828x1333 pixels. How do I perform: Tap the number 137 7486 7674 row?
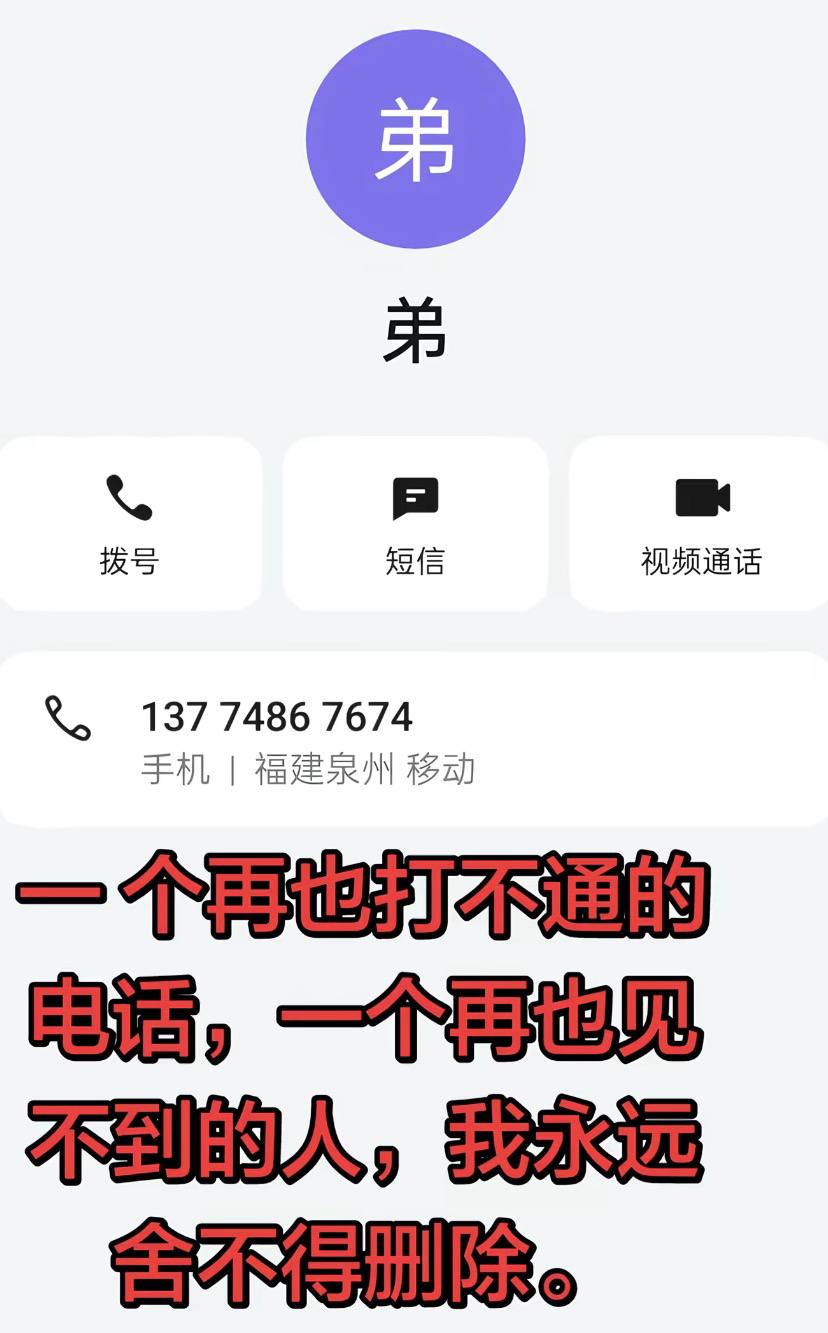click(414, 740)
